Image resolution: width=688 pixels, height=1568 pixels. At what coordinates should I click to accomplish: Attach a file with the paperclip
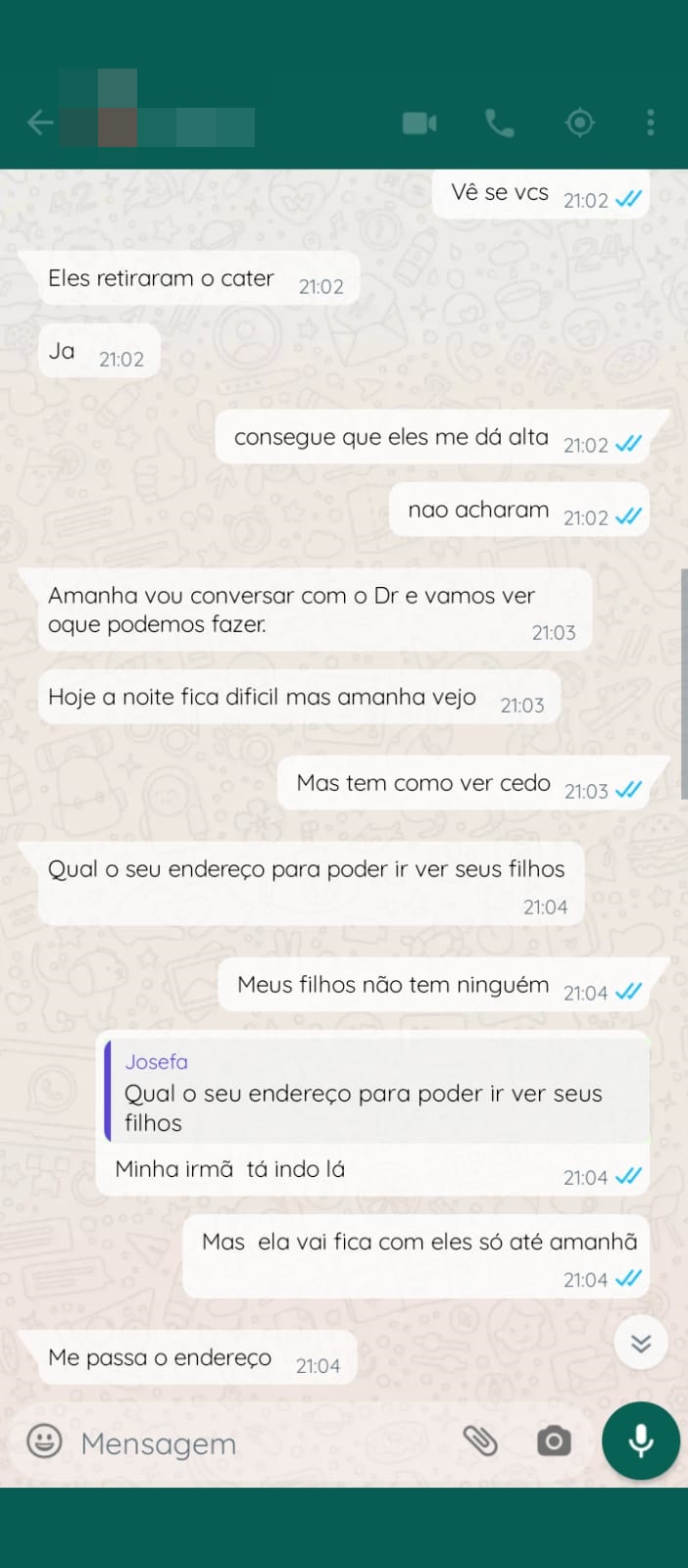click(480, 1441)
